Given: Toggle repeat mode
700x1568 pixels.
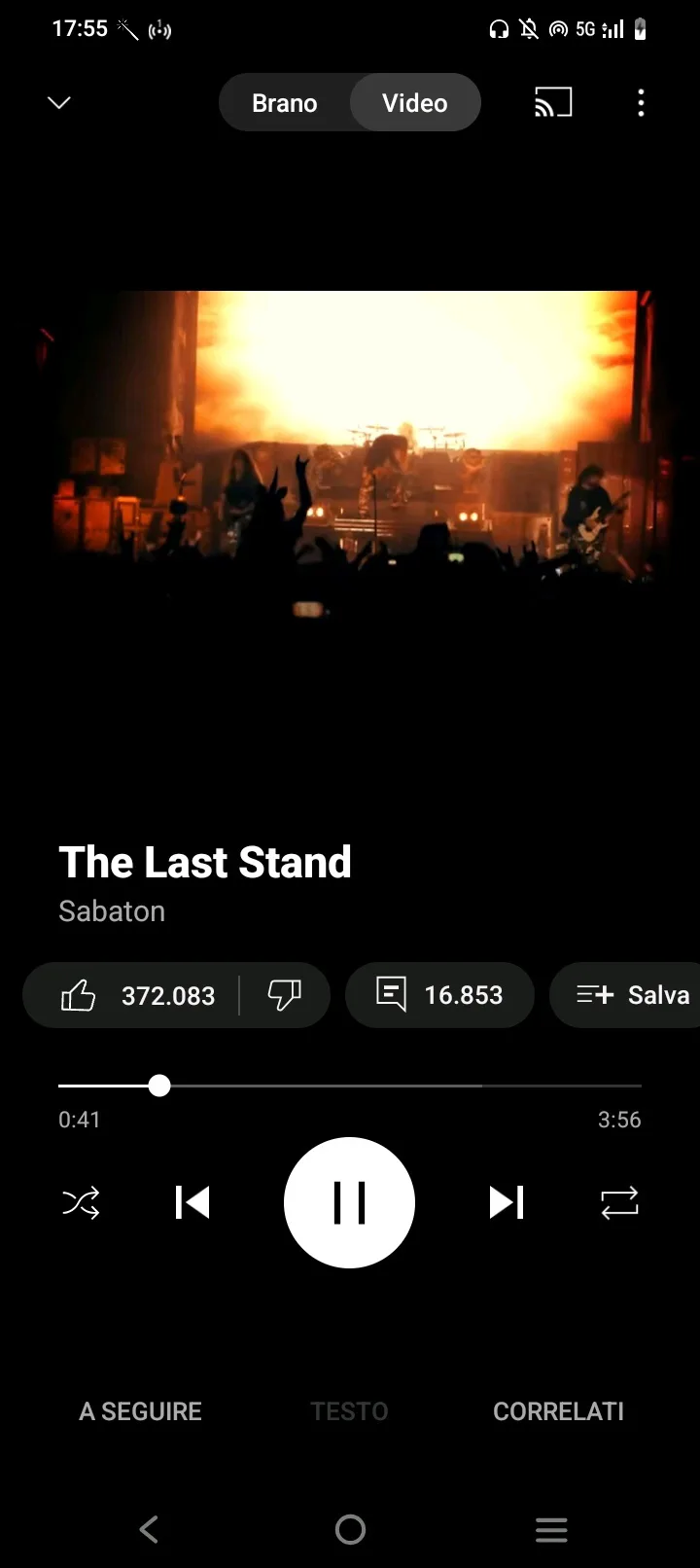Looking at the screenshot, I should pos(619,1203).
